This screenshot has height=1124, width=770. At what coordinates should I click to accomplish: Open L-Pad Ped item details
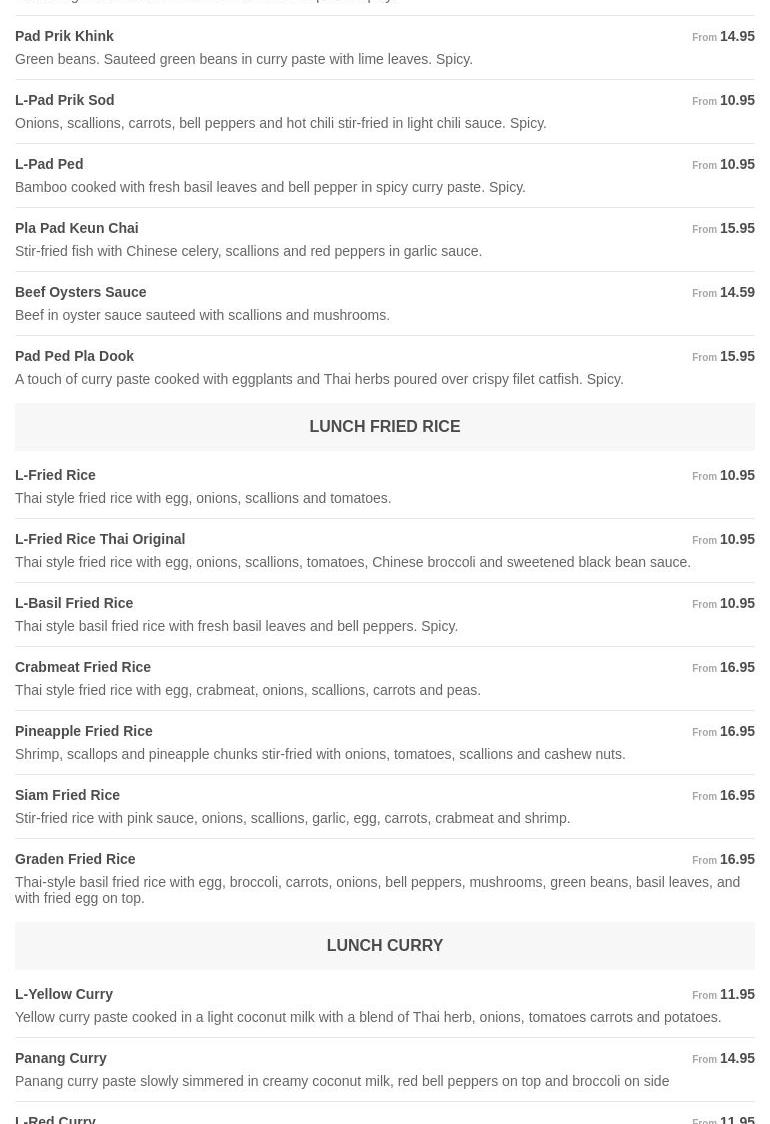[49, 164]
